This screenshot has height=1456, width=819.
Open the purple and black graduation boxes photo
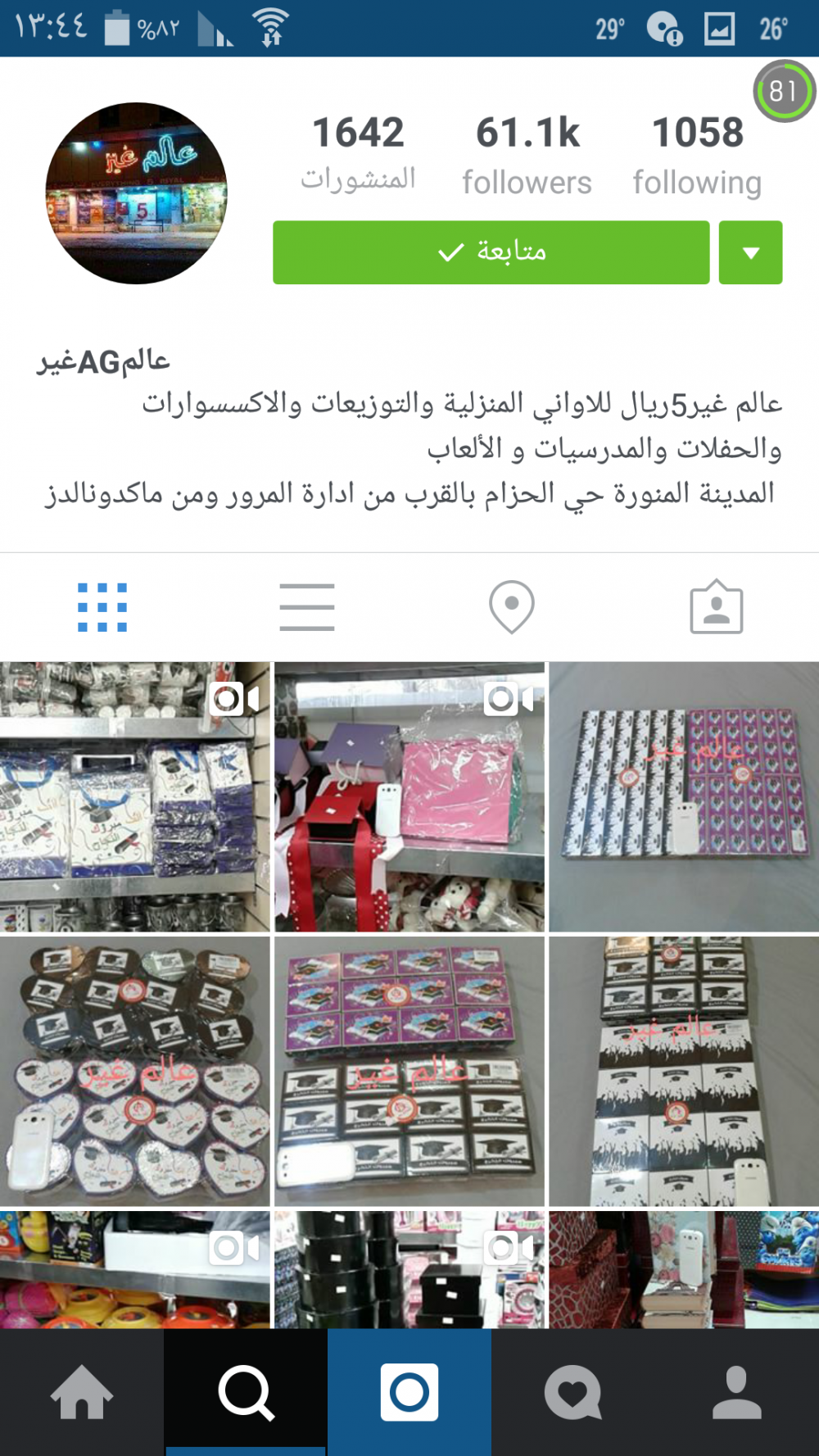[409, 1071]
